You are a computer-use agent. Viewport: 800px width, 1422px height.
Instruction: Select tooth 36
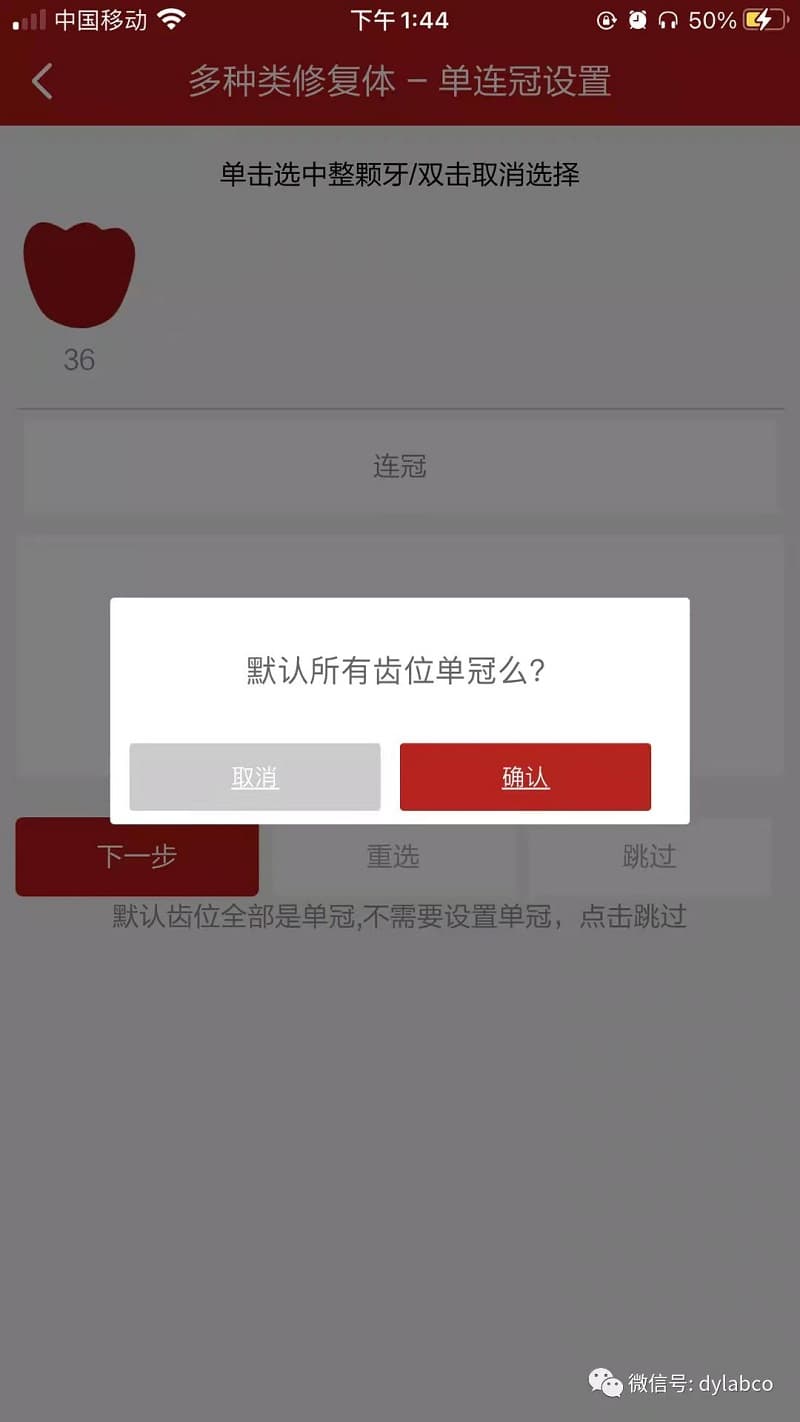pyautogui.click(x=79, y=276)
